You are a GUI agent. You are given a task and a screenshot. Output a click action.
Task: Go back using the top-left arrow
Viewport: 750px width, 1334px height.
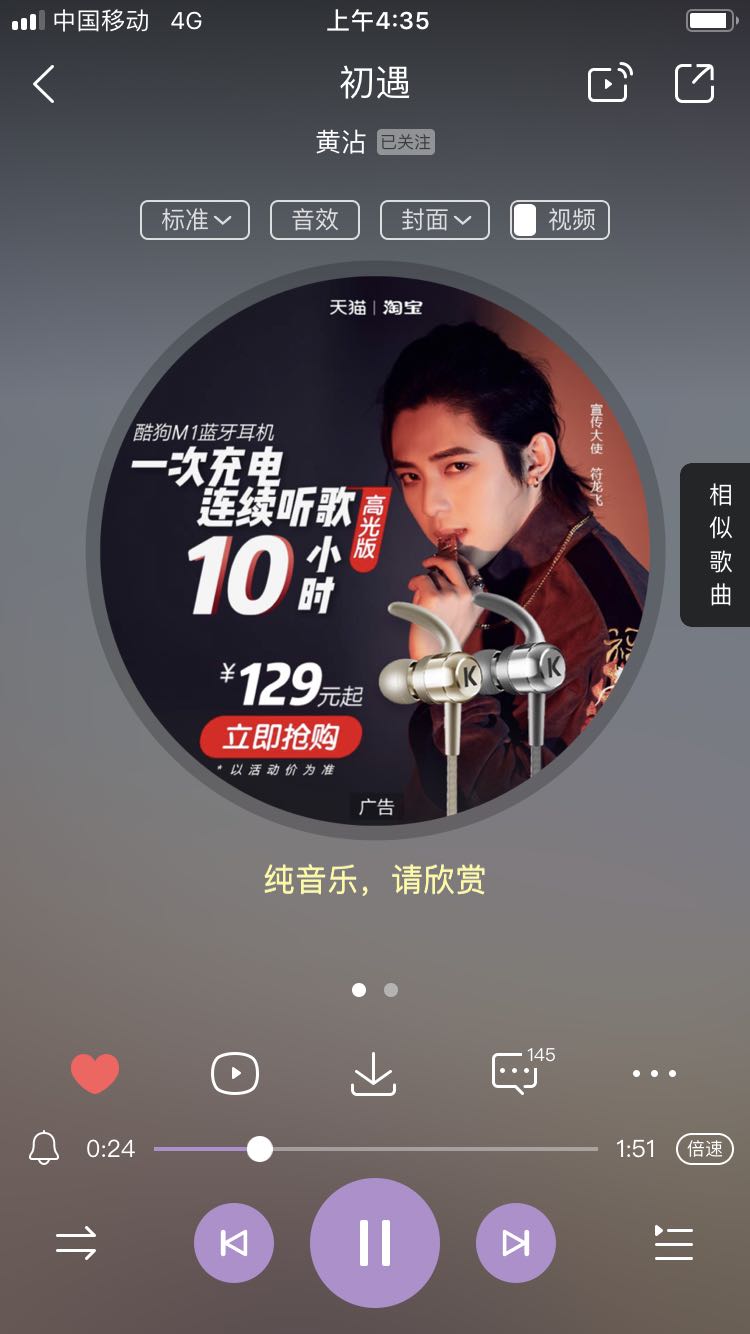pos(44,84)
